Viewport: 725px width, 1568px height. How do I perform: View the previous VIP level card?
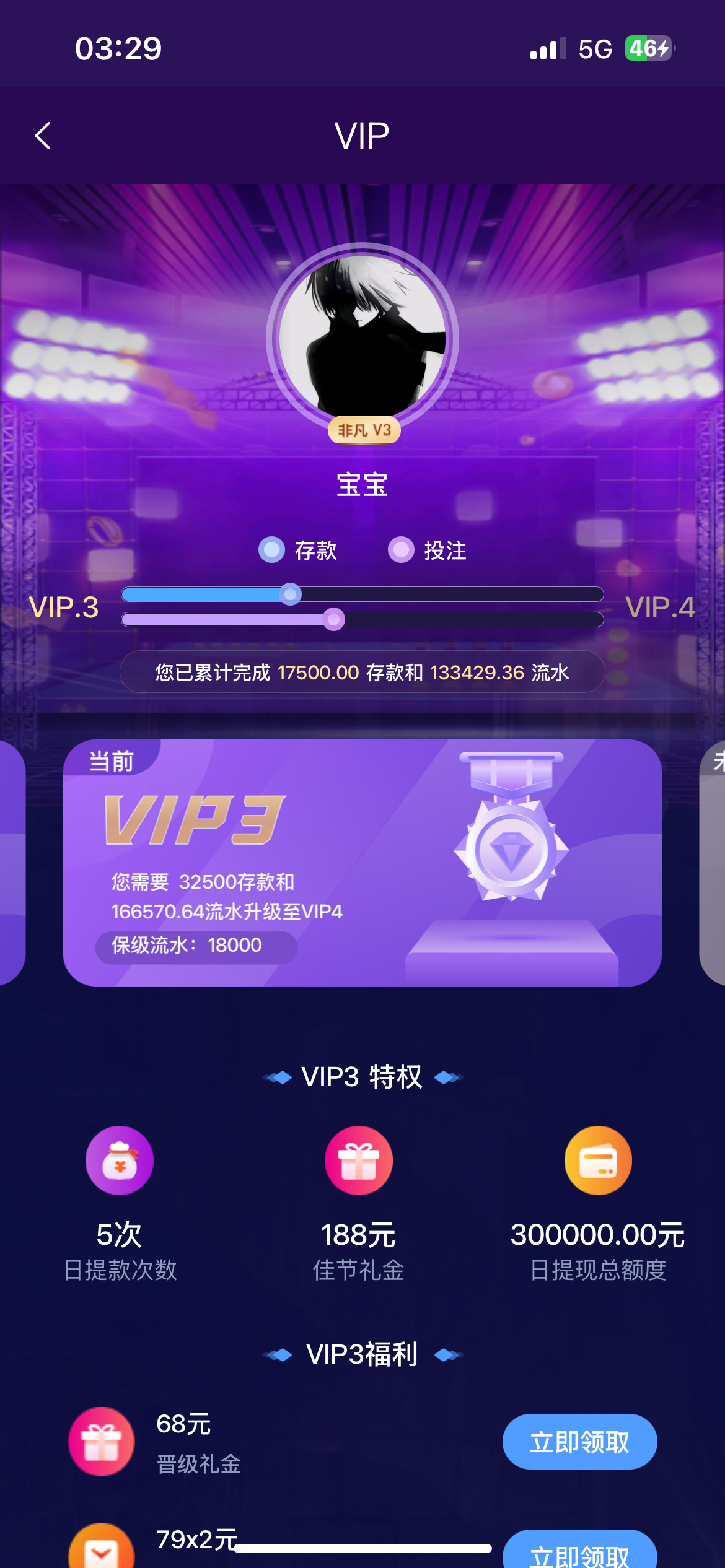click(x=11, y=862)
